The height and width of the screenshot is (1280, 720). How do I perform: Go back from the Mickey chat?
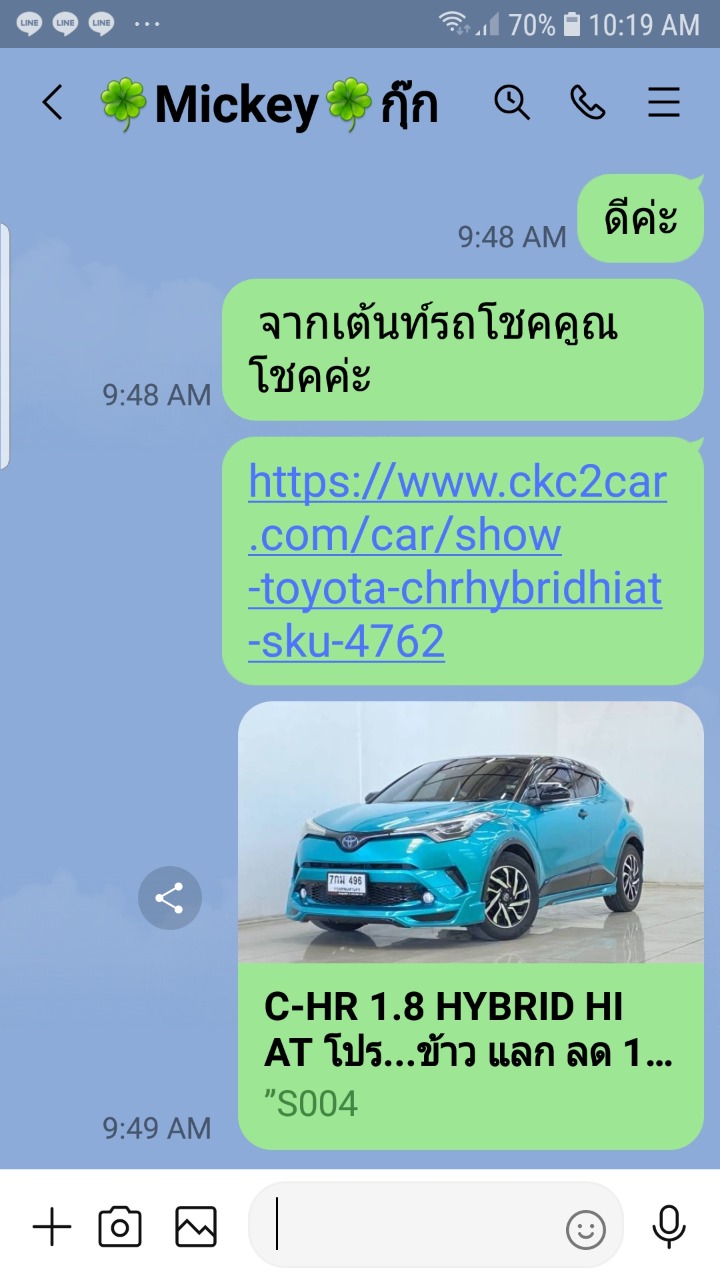[52, 103]
